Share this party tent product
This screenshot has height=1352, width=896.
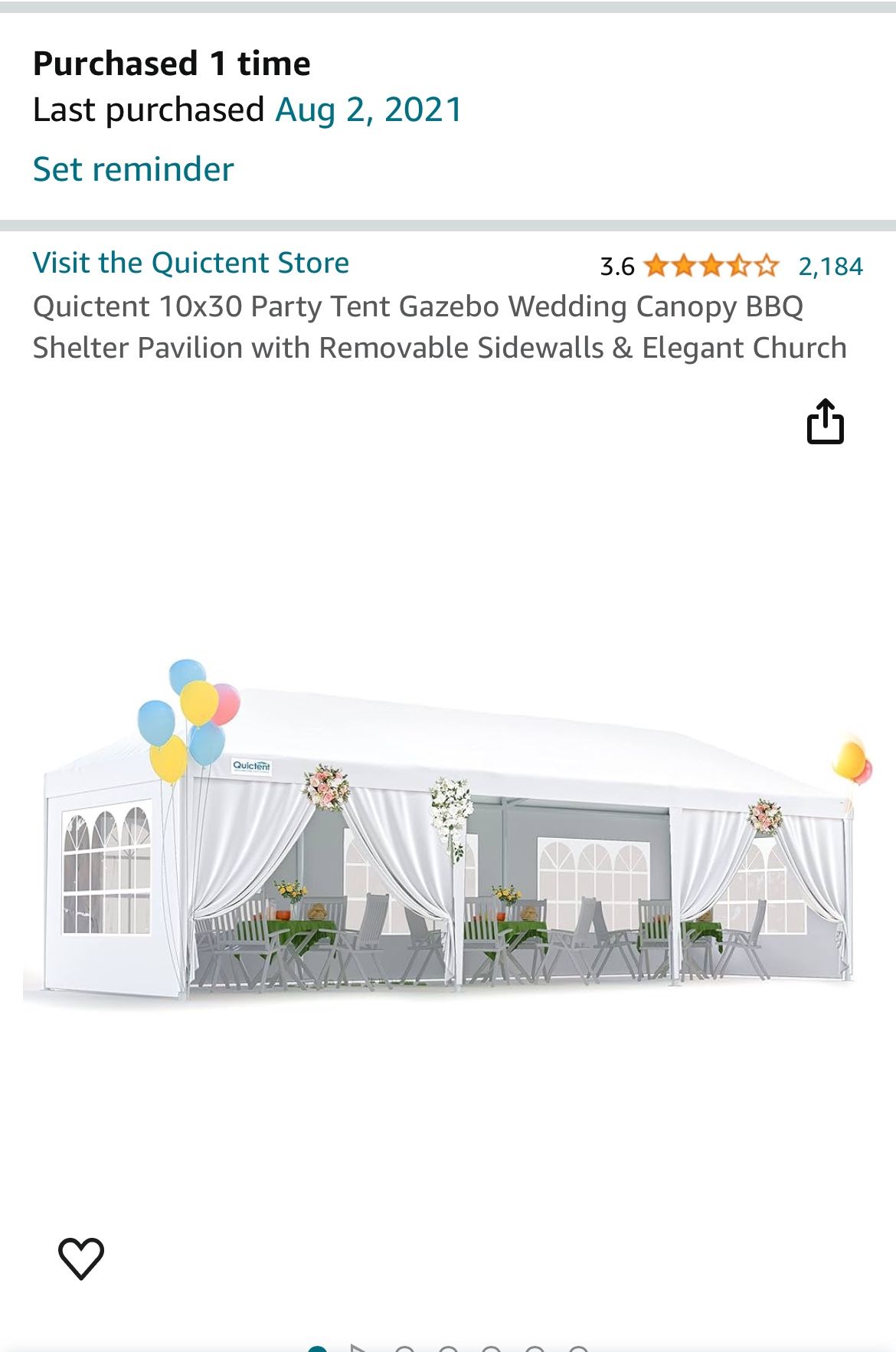tap(825, 422)
